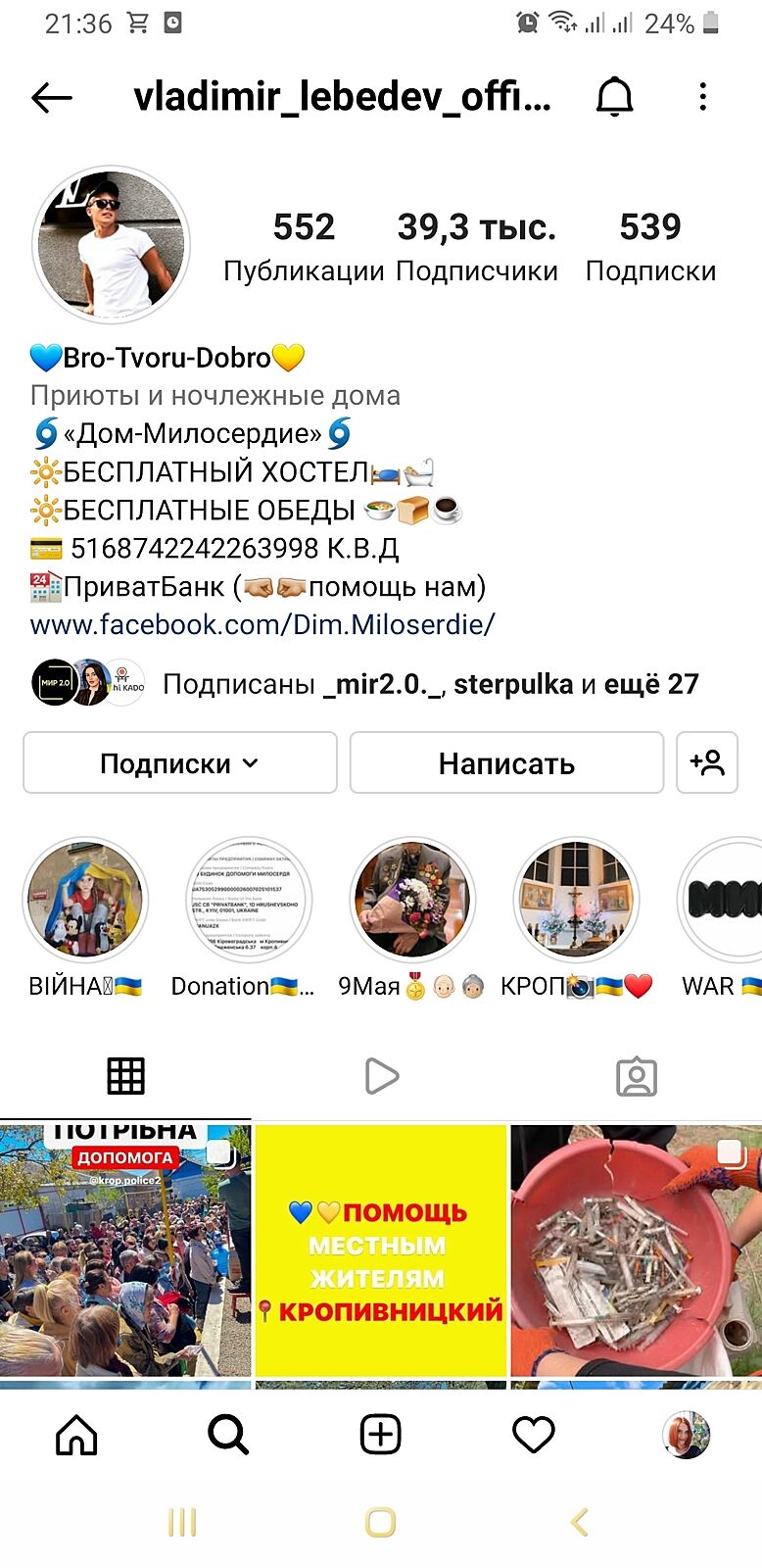
Task: Open the Donation story highlight
Action: [x=249, y=899]
